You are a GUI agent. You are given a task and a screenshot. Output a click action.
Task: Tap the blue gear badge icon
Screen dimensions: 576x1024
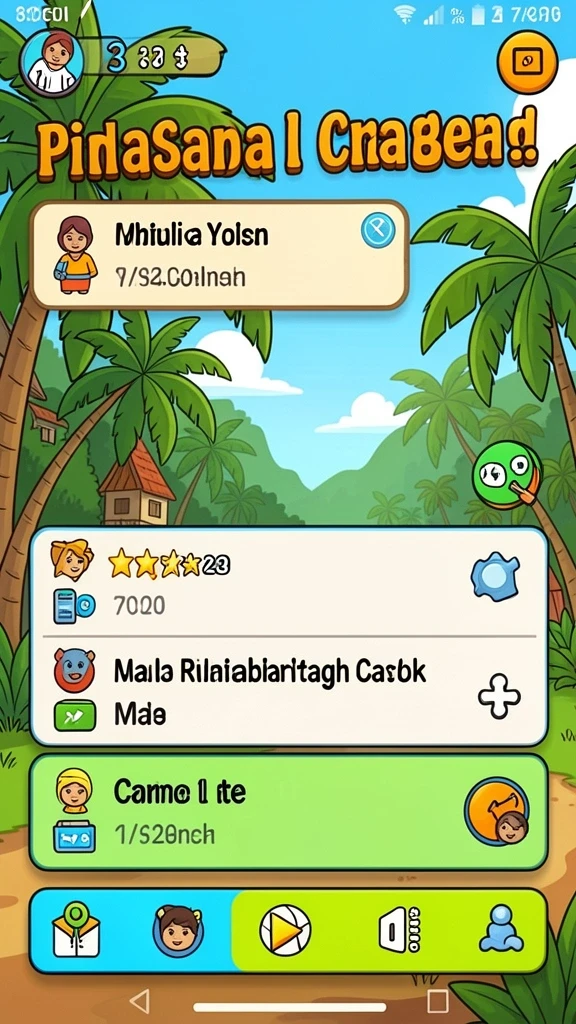coord(494,575)
